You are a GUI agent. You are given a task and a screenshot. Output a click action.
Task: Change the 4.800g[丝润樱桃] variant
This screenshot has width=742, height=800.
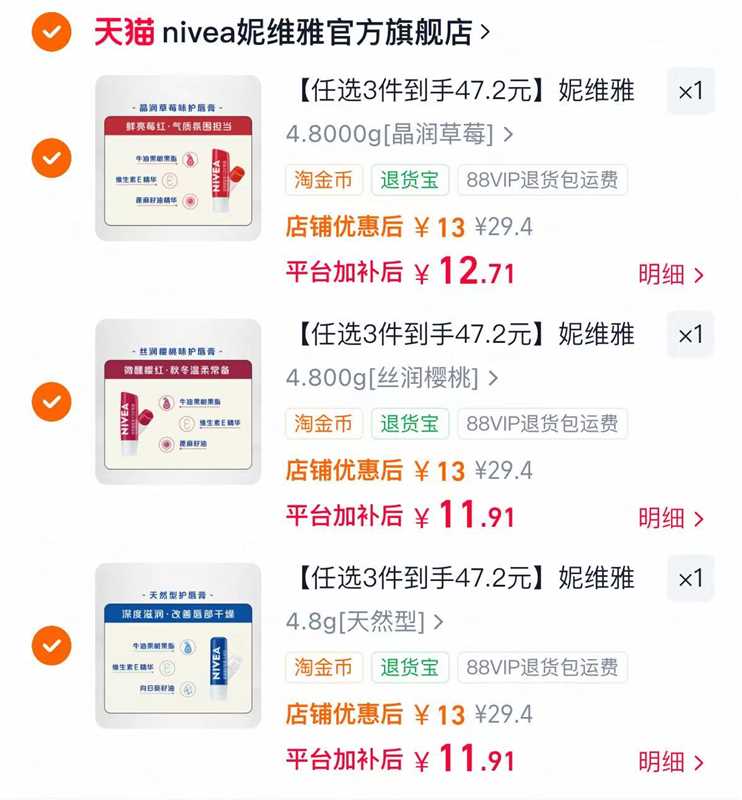click(x=392, y=377)
